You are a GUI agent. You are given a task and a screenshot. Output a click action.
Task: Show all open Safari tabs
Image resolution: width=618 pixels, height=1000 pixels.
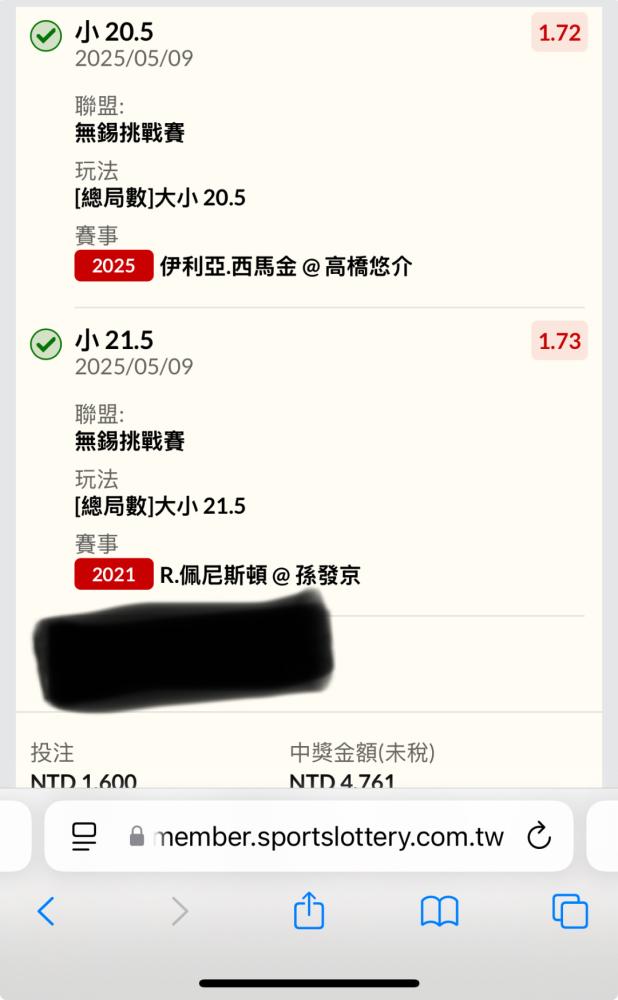click(x=570, y=911)
